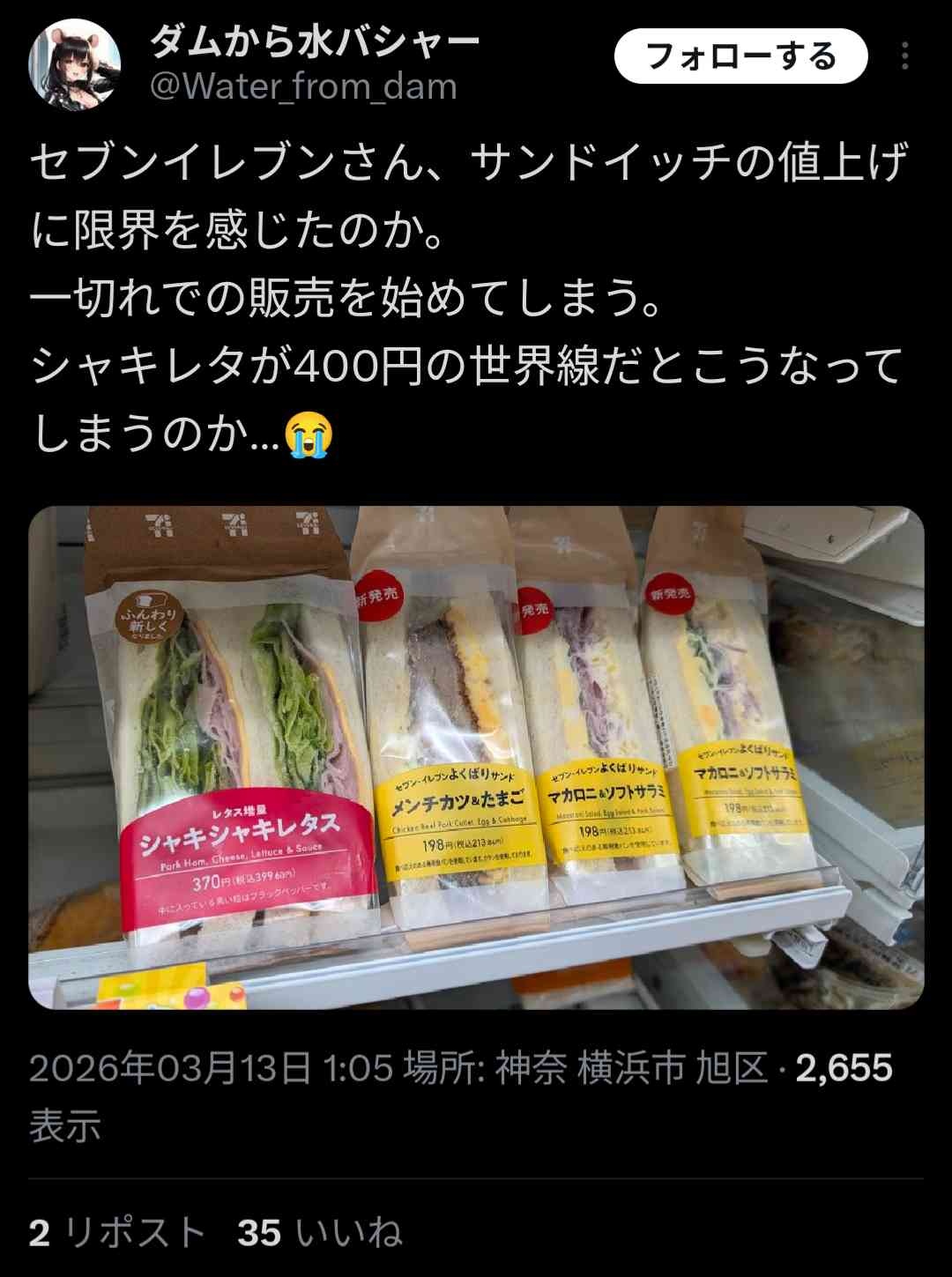Open the @Water_from_dam profile handle
The height and width of the screenshot is (1277, 952).
click(x=303, y=86)
